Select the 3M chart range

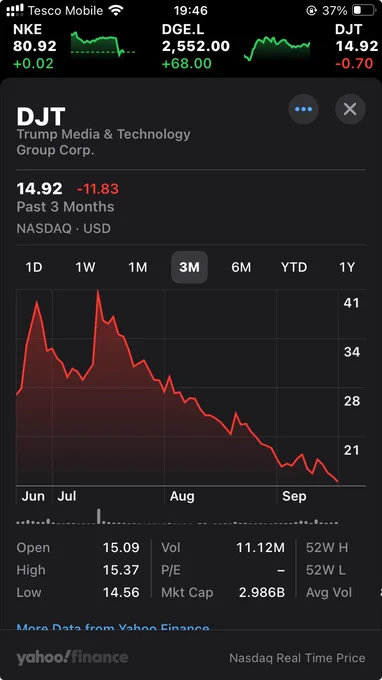pyautogui.click(x=189, y=267)
